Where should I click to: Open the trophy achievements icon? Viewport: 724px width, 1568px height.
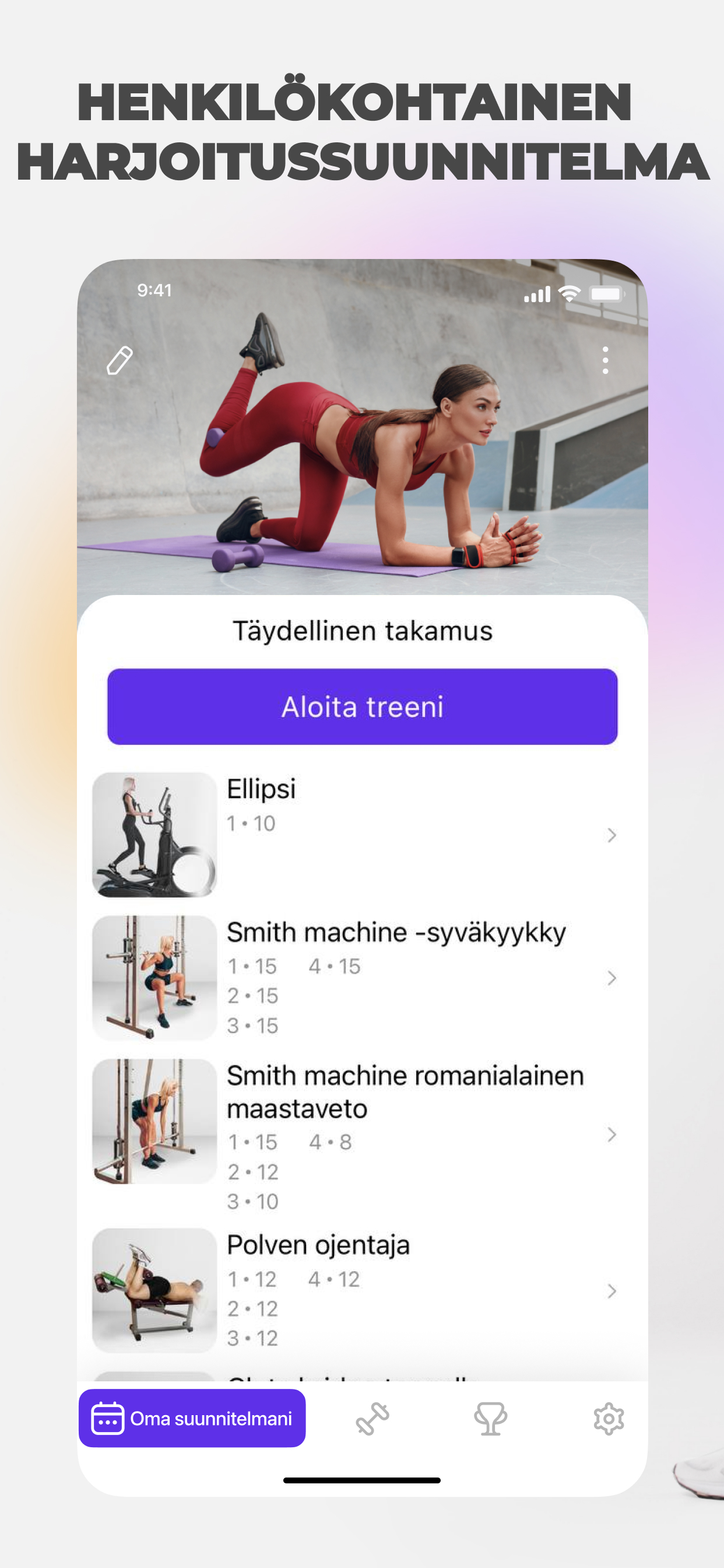pos(490,1418)
